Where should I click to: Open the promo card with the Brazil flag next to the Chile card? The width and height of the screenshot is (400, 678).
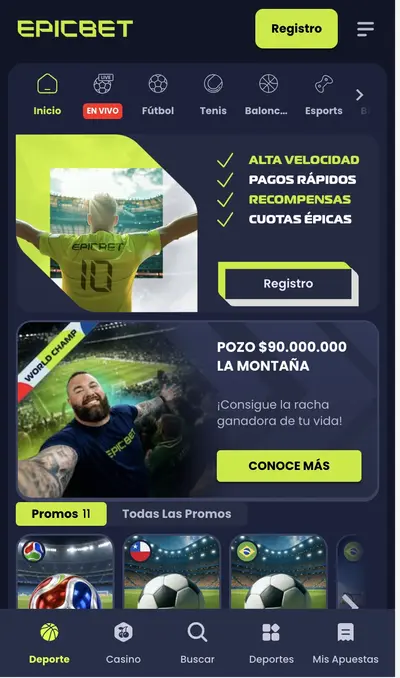pos(278,572)
